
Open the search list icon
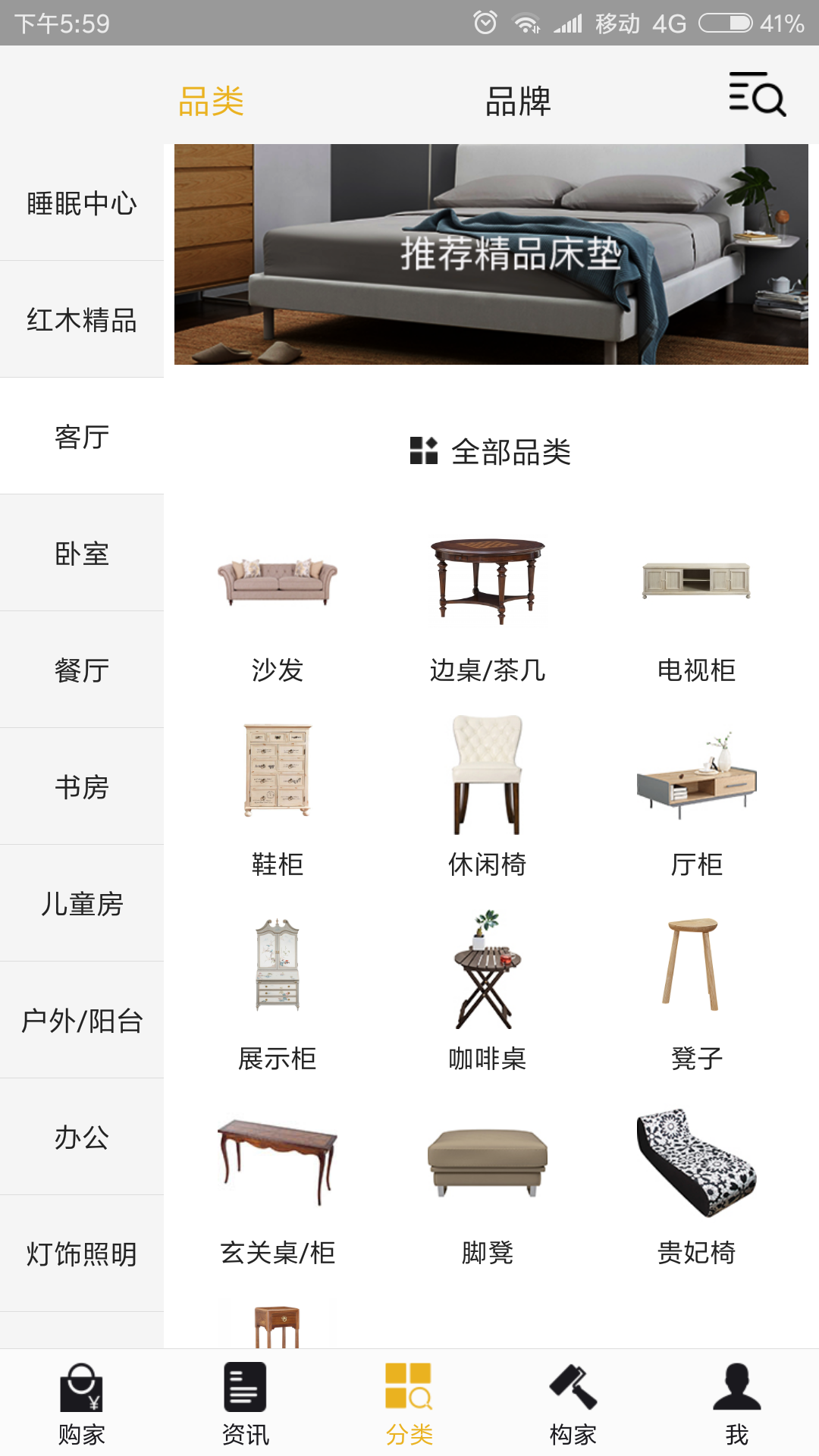pos(757,94)
